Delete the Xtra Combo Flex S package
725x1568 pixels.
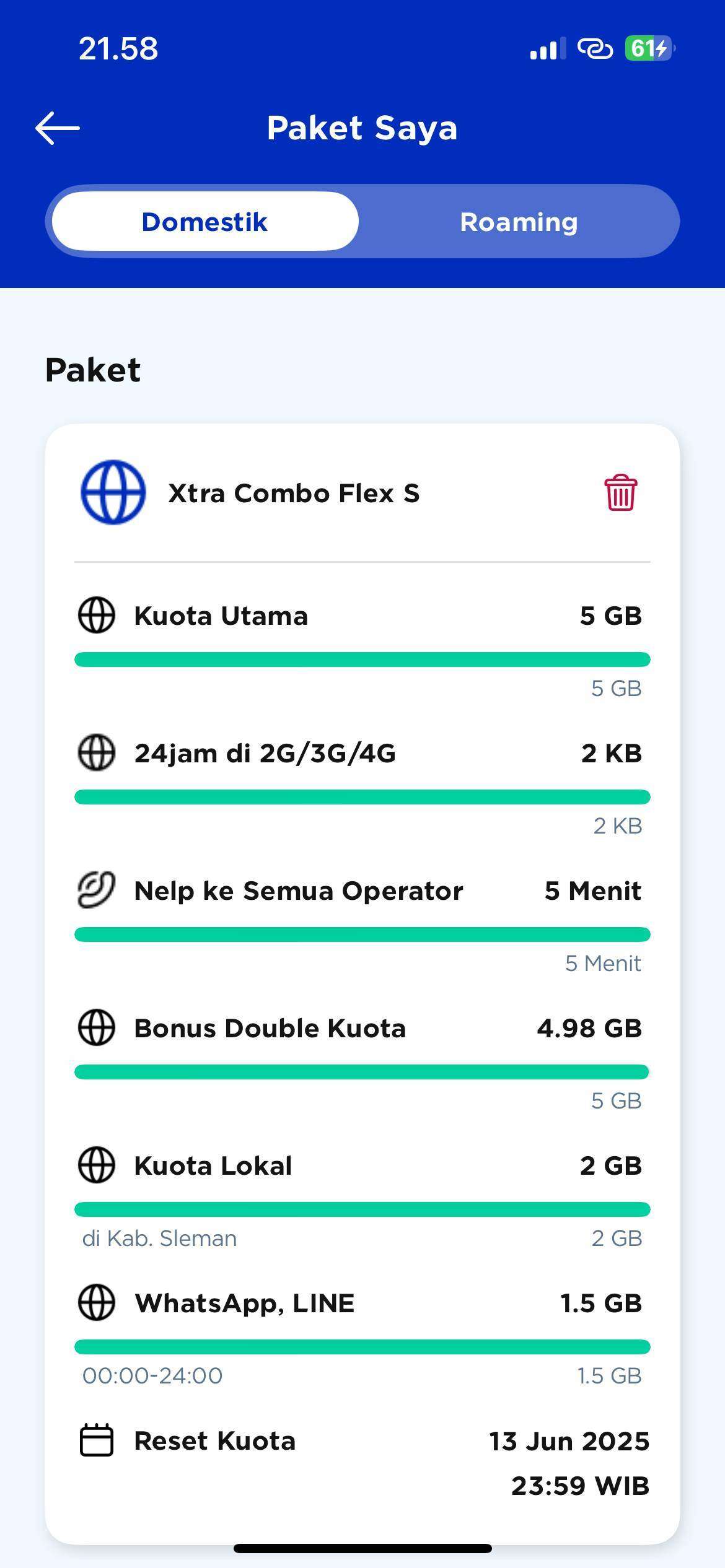pos(620,493)
